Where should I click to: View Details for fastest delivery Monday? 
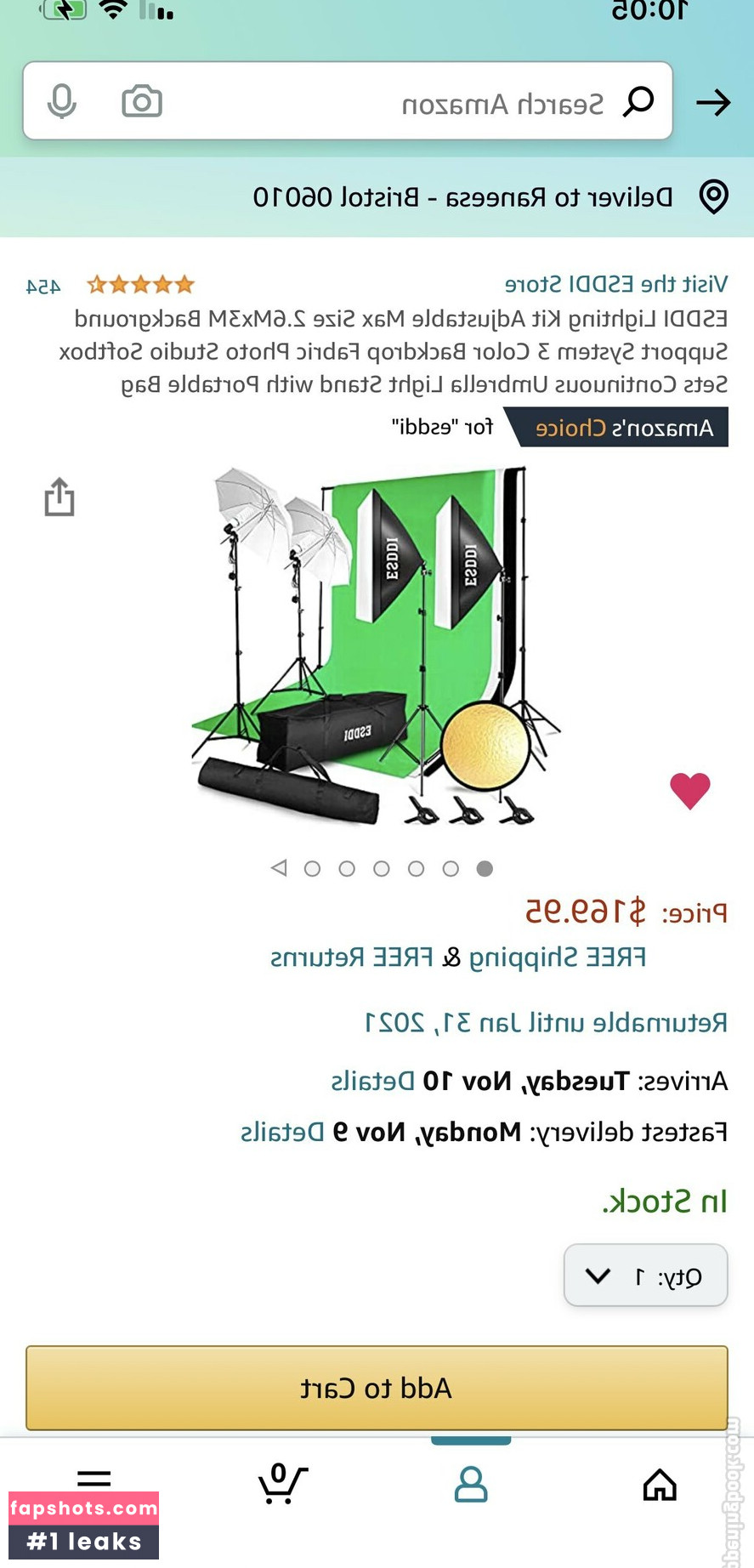pos(282,1132)
